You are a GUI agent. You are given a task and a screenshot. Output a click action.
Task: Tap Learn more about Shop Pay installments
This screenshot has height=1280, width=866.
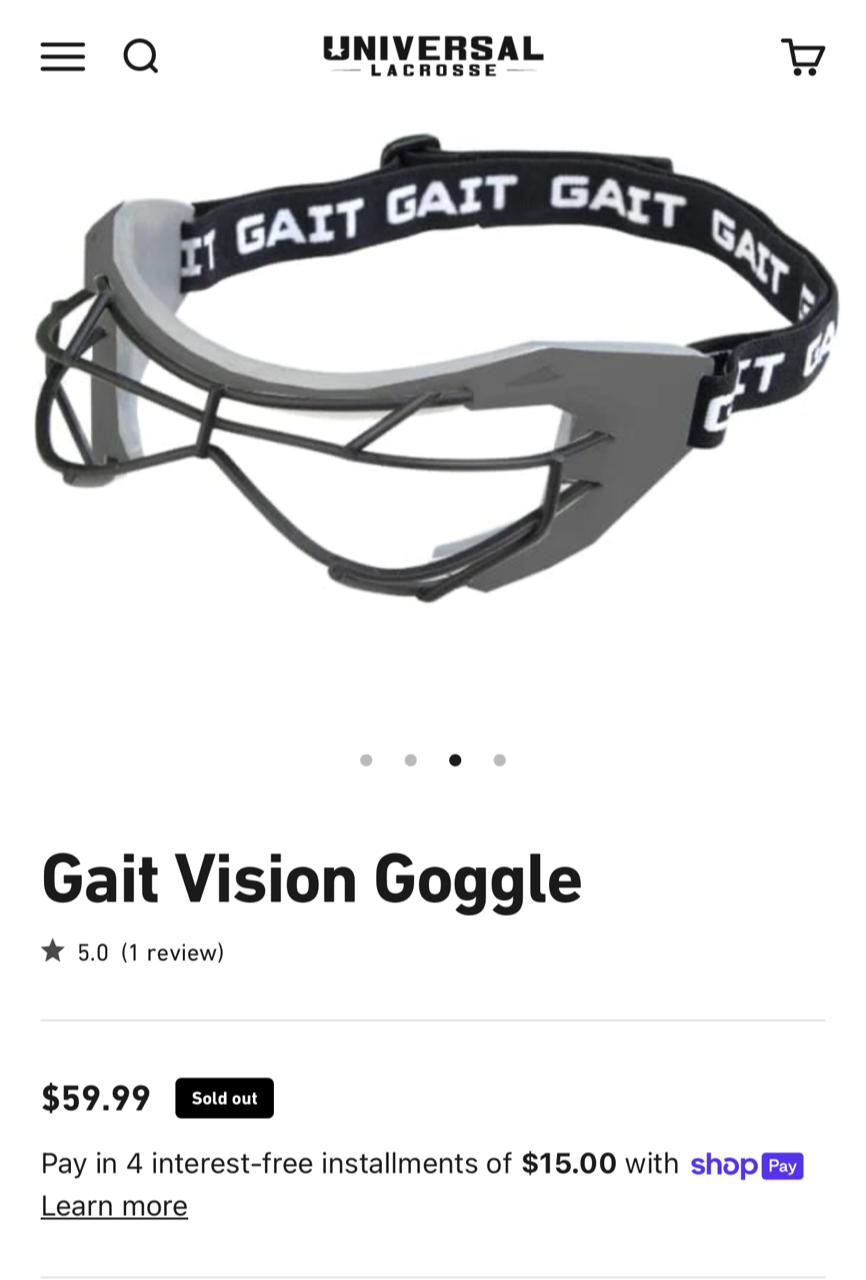[x=114, y=1206]
